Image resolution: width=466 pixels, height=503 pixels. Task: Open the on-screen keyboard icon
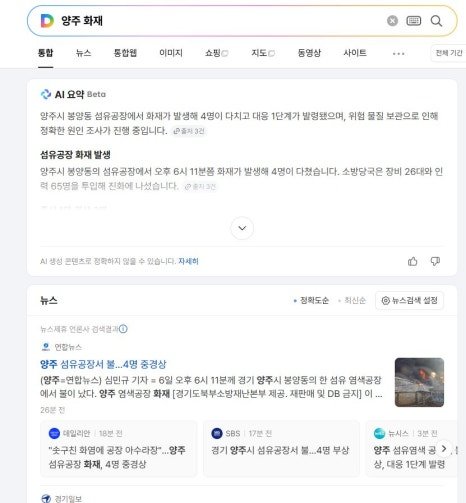[x=414, y=21]
